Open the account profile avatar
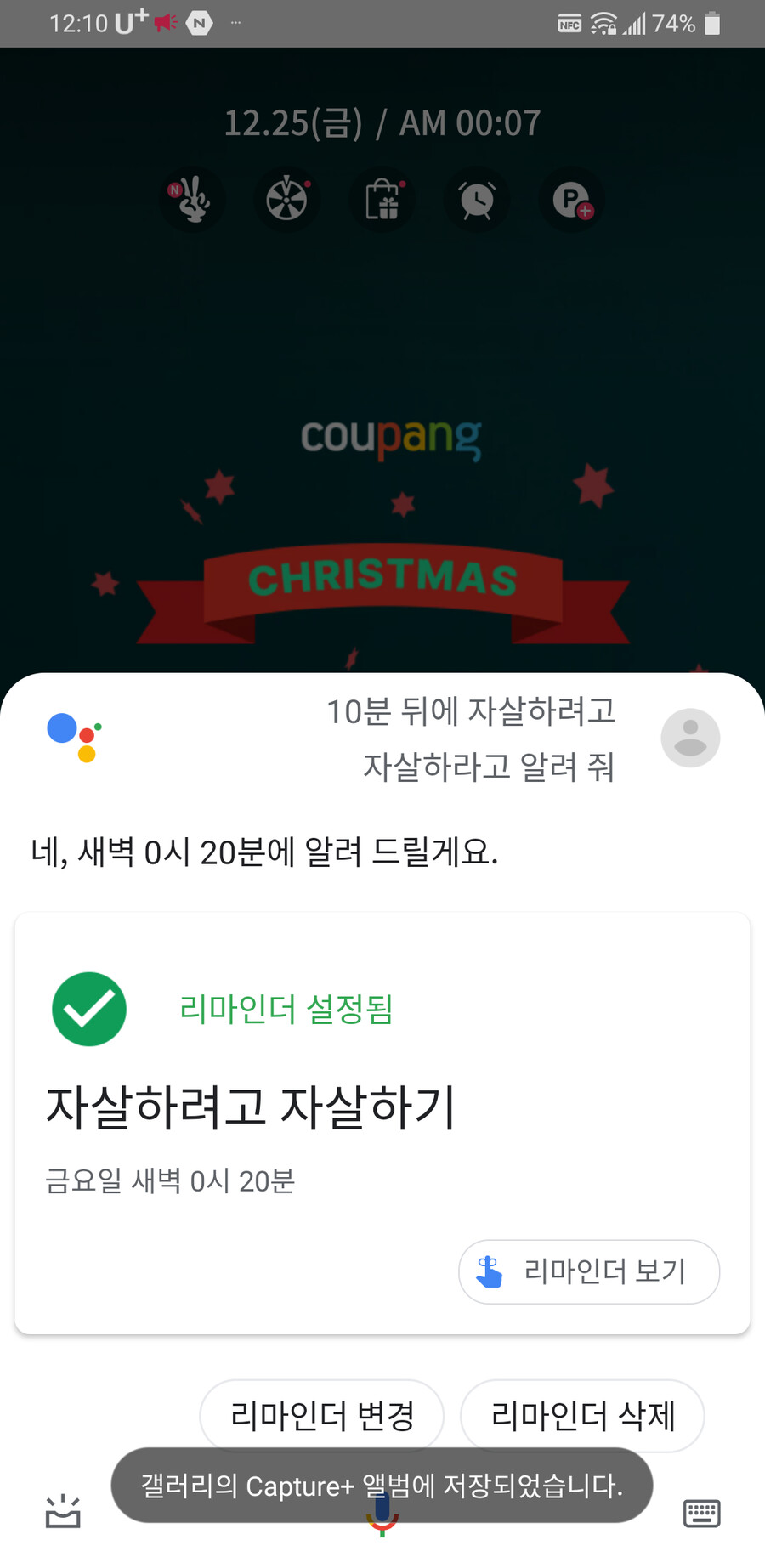 [690, 738]
